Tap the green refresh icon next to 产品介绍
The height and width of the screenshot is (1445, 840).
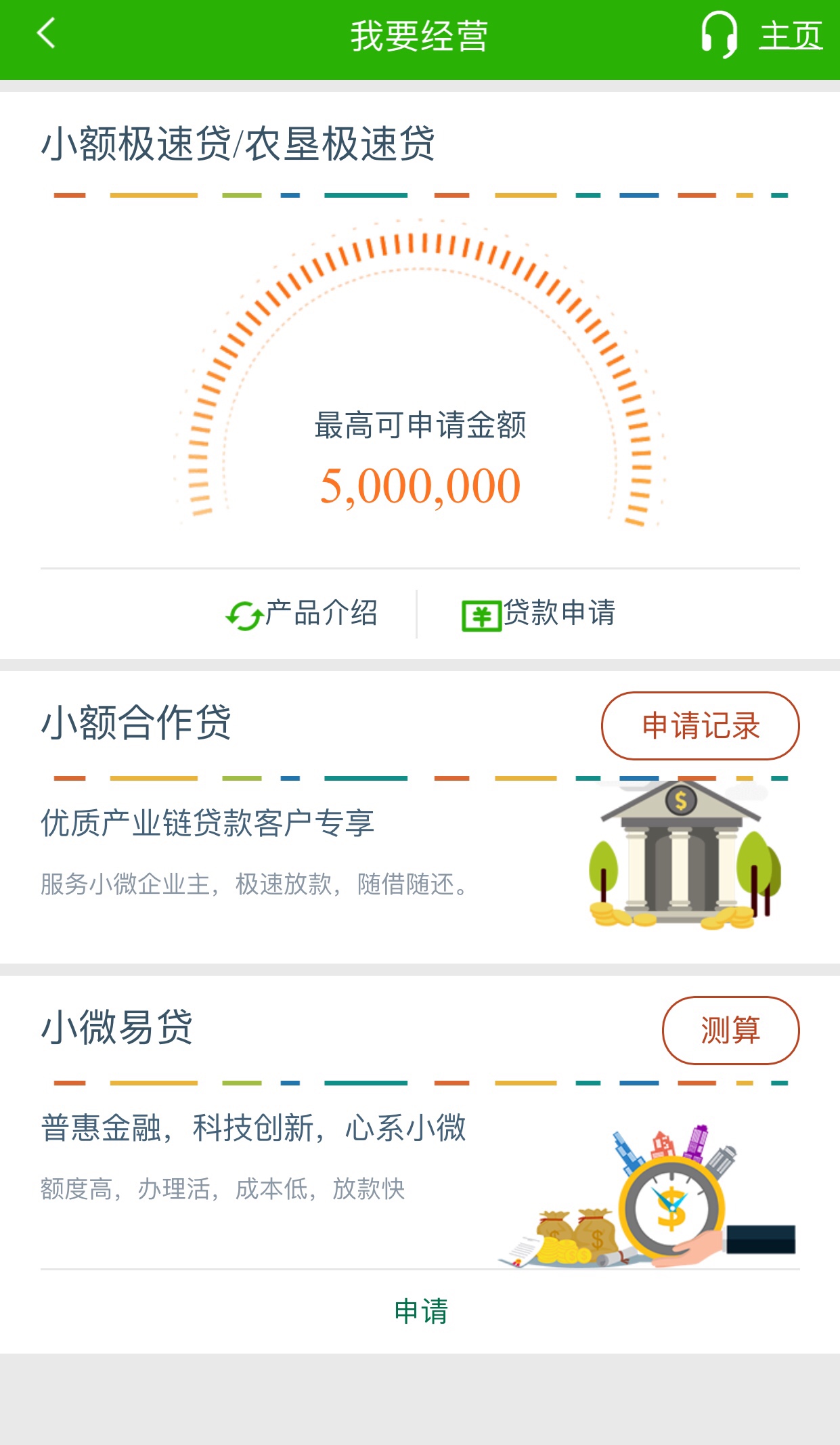coord(245,614)
